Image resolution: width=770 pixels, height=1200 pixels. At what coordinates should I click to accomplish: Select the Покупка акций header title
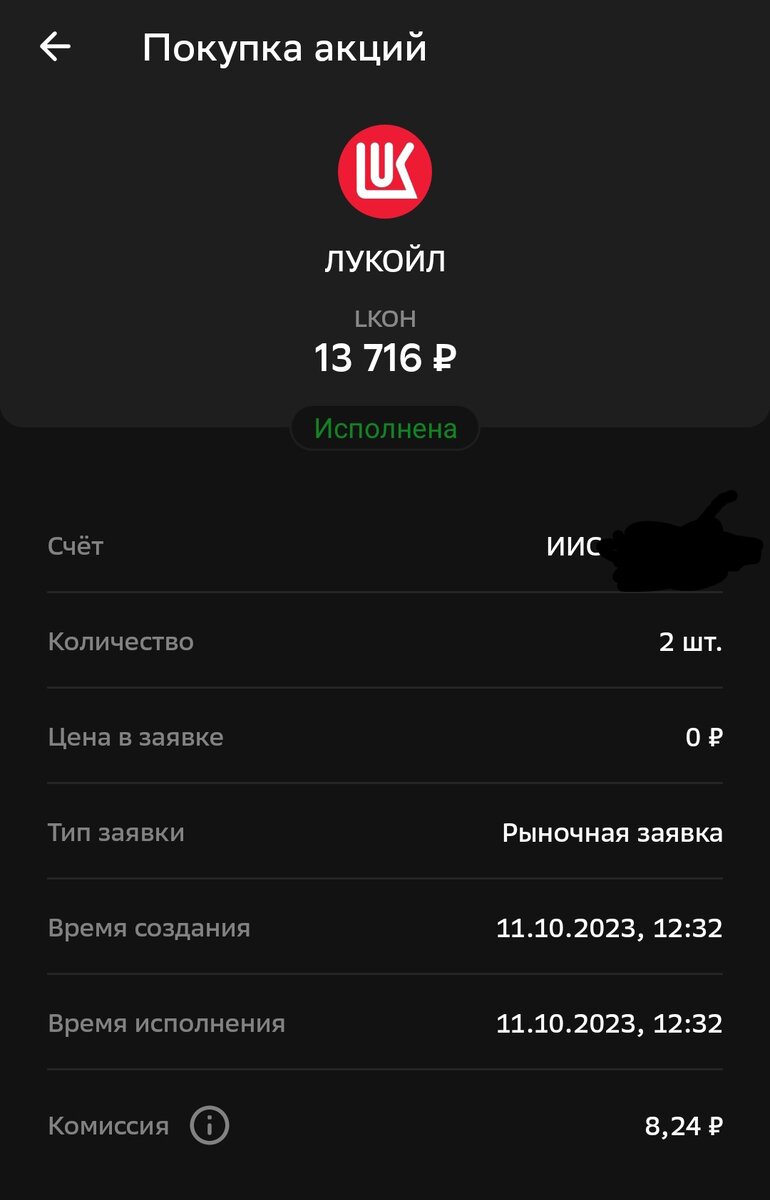285,45
